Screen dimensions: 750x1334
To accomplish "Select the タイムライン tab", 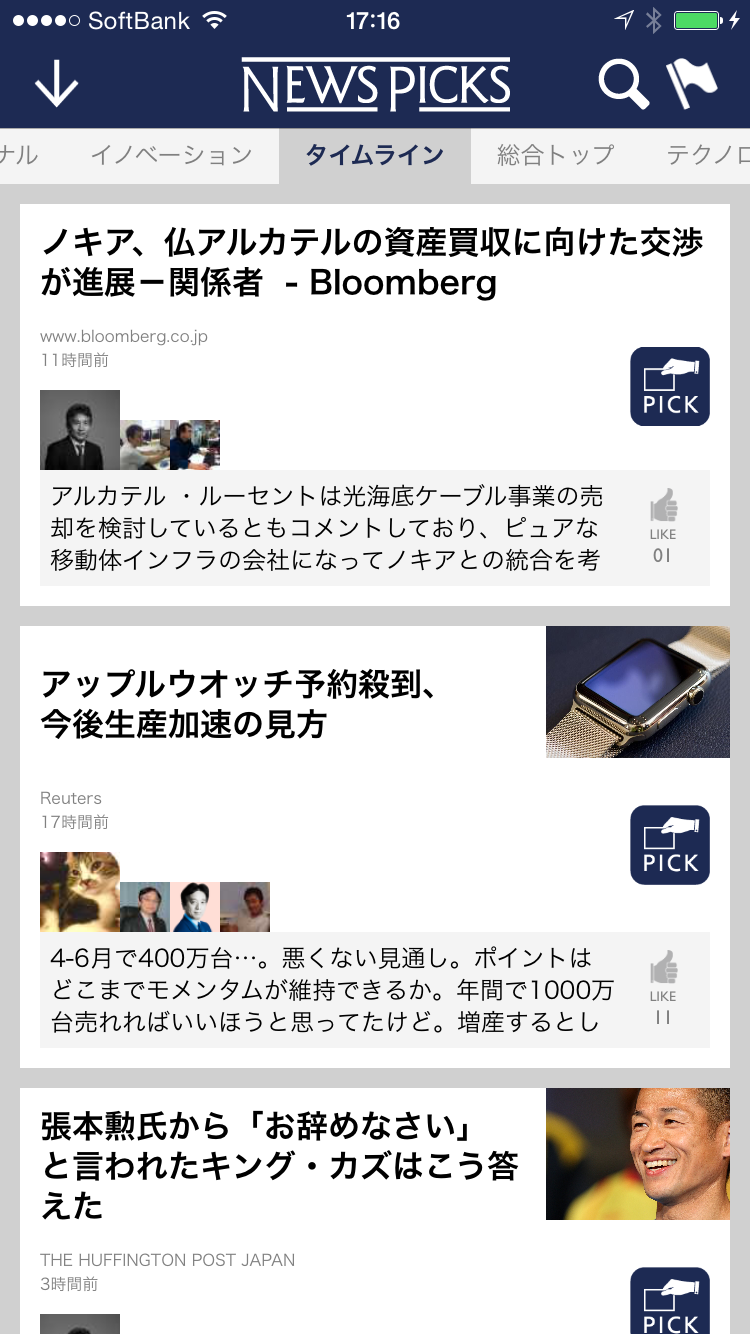I will click(x=374, y=155).
